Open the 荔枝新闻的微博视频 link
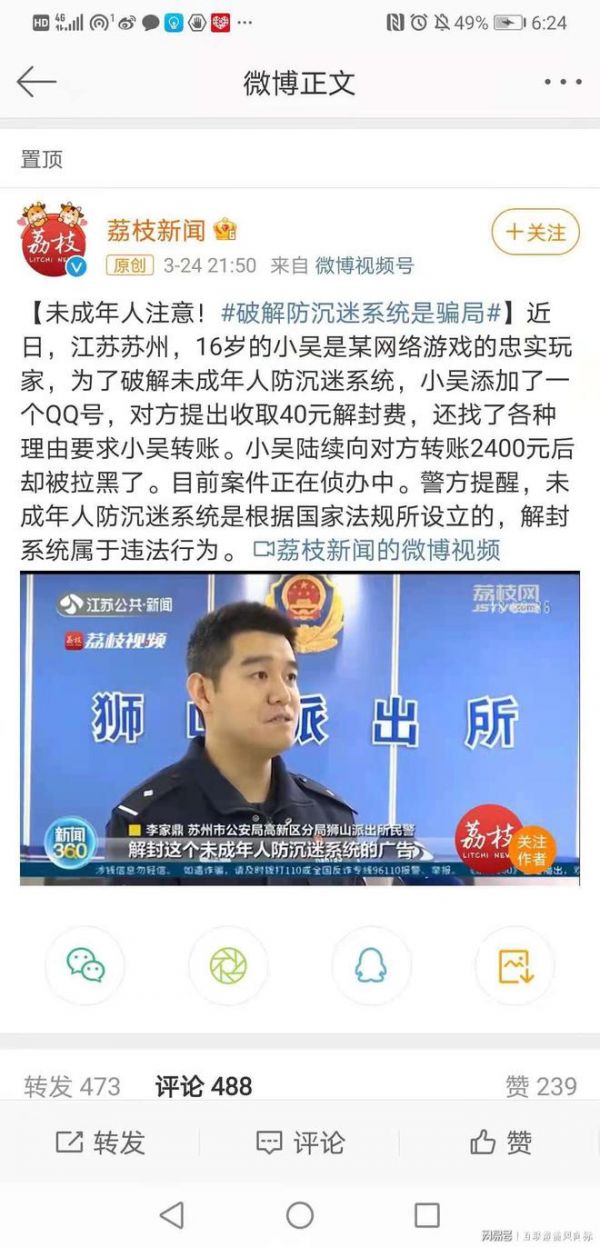The height and width of the screenshot is (1247, 600). point(376,549)
